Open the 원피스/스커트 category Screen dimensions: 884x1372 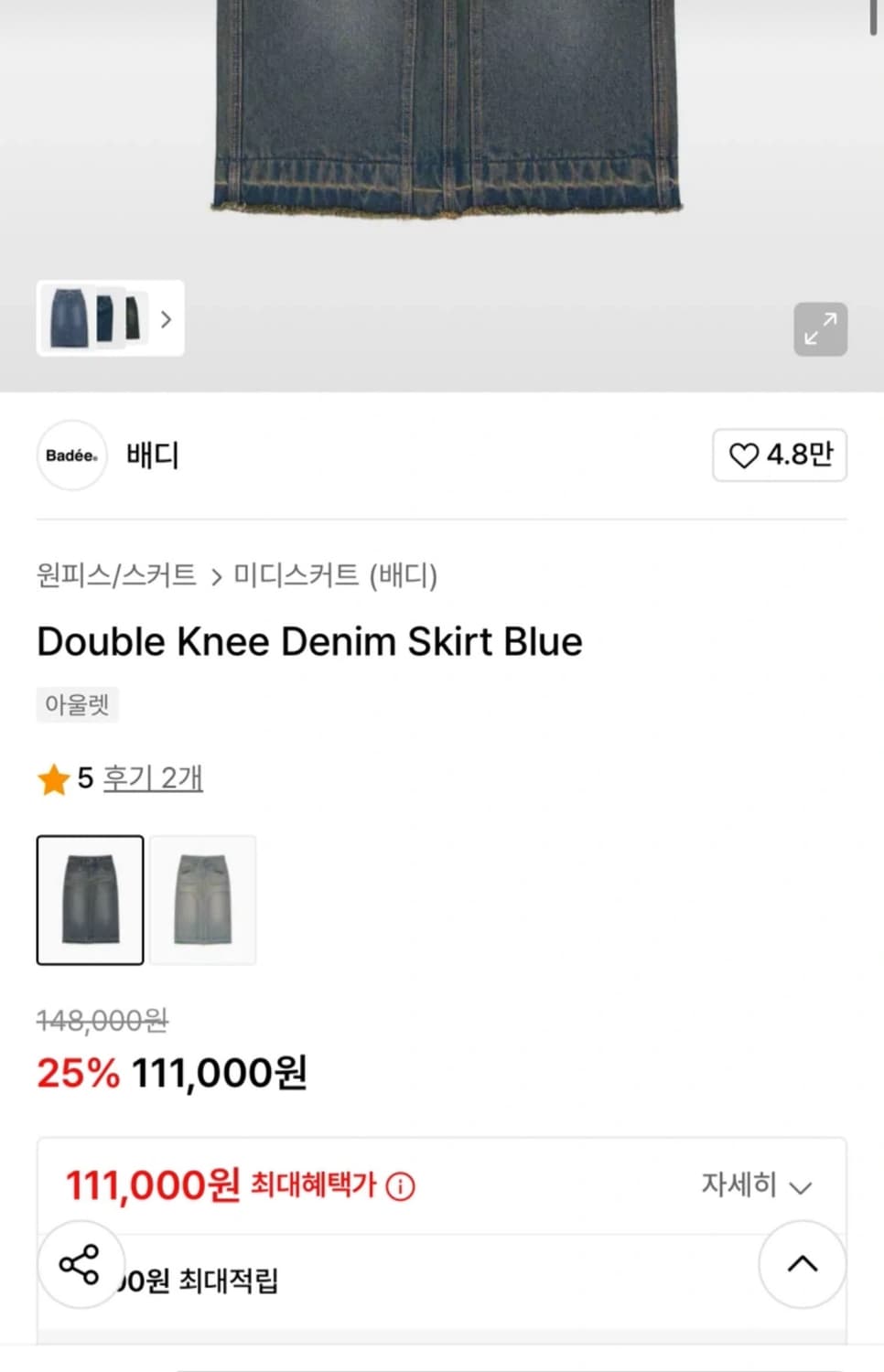115,576
